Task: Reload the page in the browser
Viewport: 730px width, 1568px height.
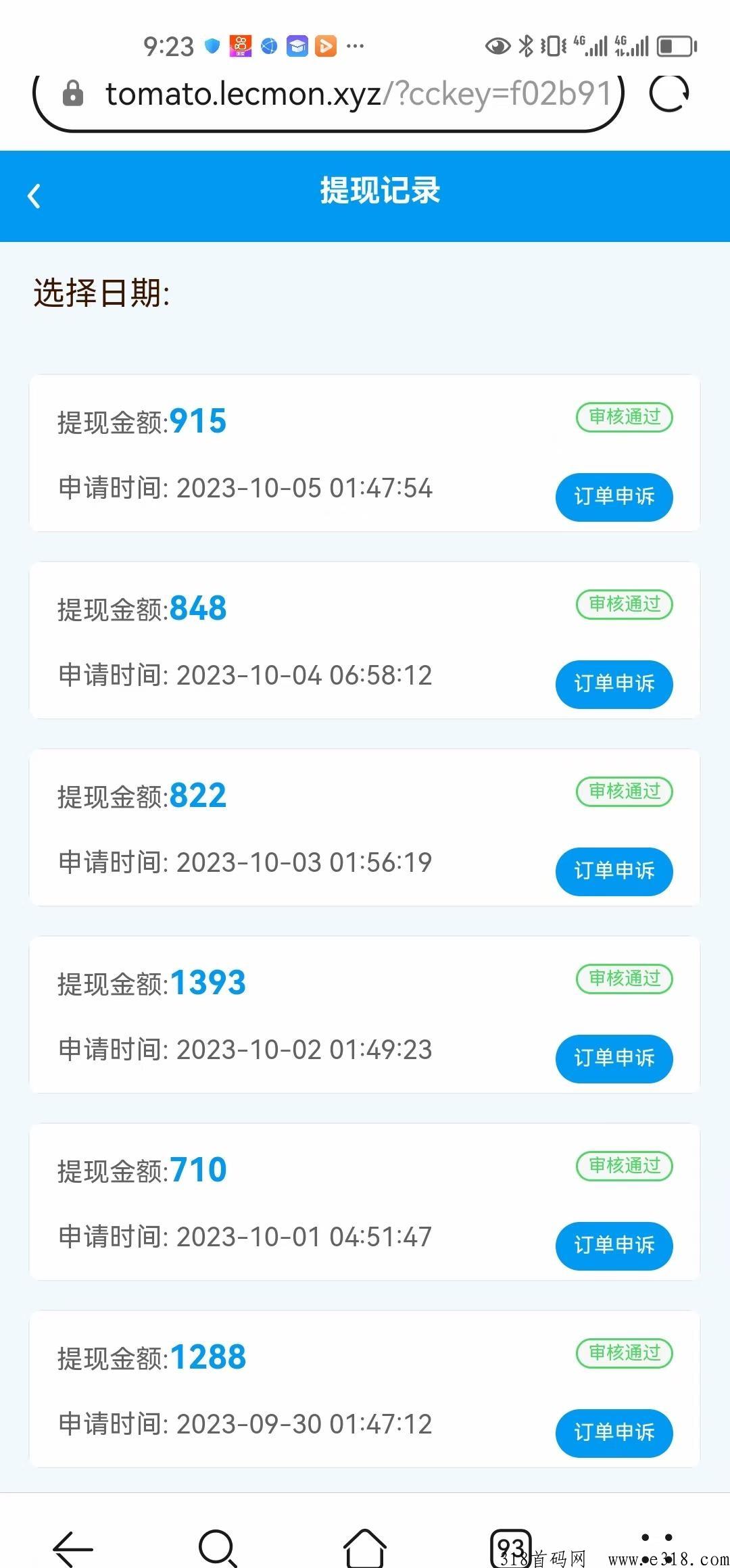Action: [668, 93]
